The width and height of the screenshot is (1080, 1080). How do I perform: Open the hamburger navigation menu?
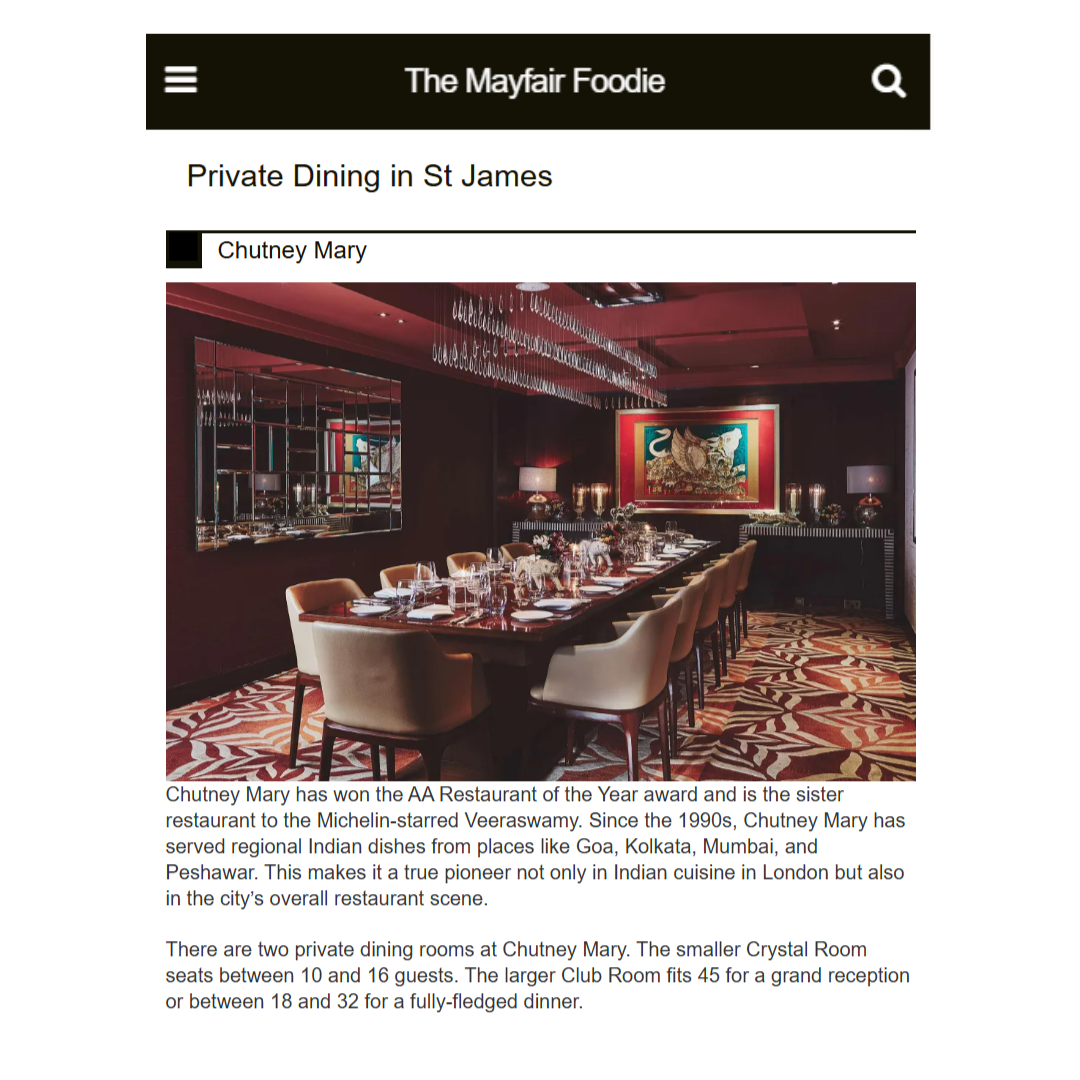coord(181,80)
